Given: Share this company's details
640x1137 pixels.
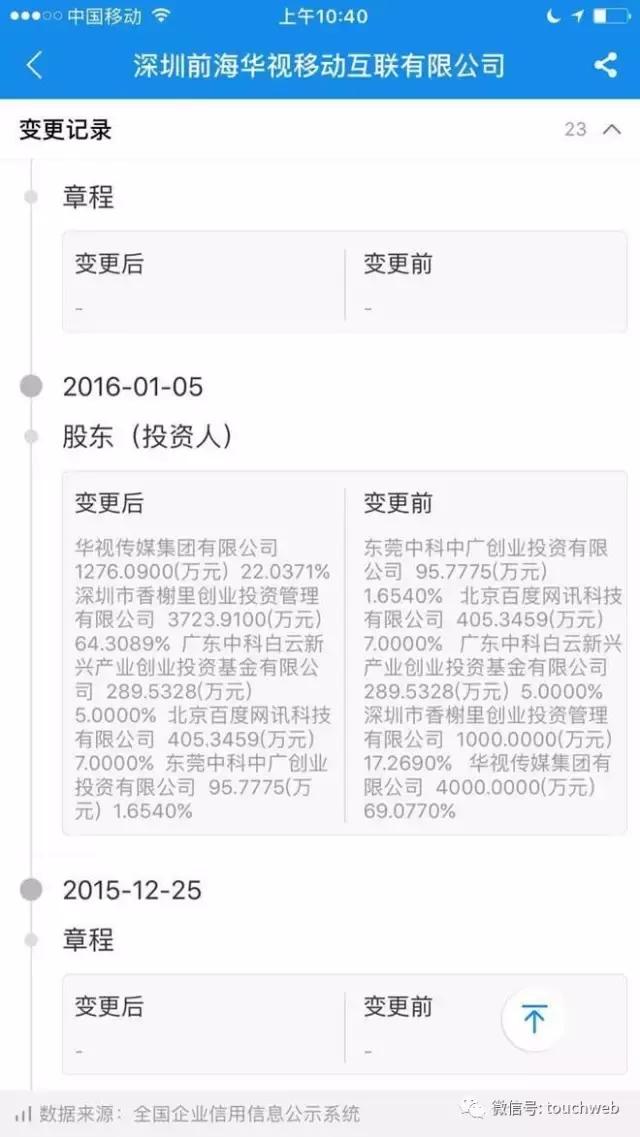Looking at the screenshot, I should [x=605, y=66].
